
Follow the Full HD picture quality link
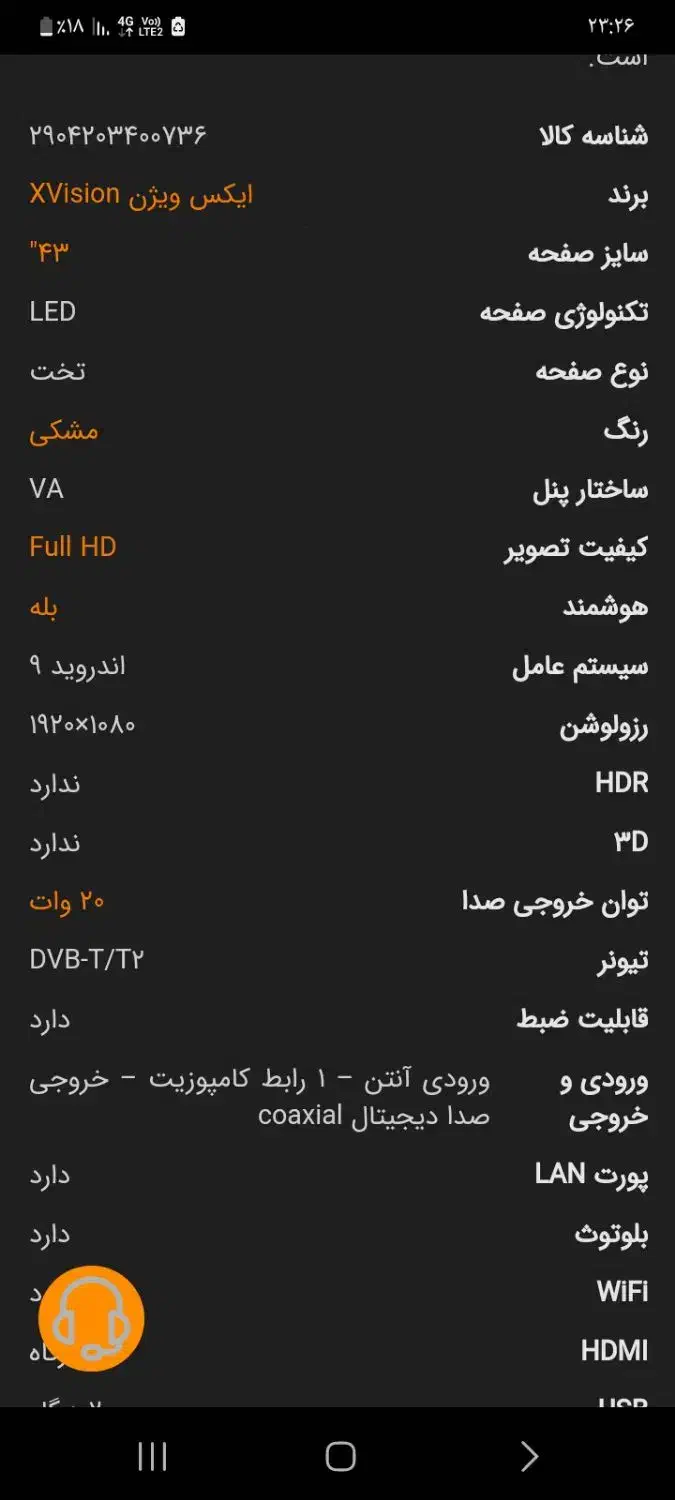click(73, 547)
